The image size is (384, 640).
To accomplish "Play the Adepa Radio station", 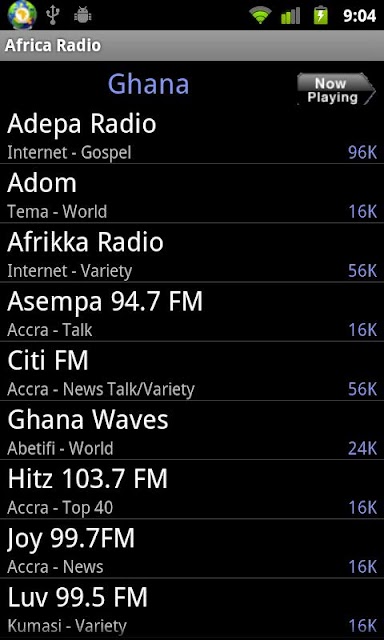I will (192, 135).
